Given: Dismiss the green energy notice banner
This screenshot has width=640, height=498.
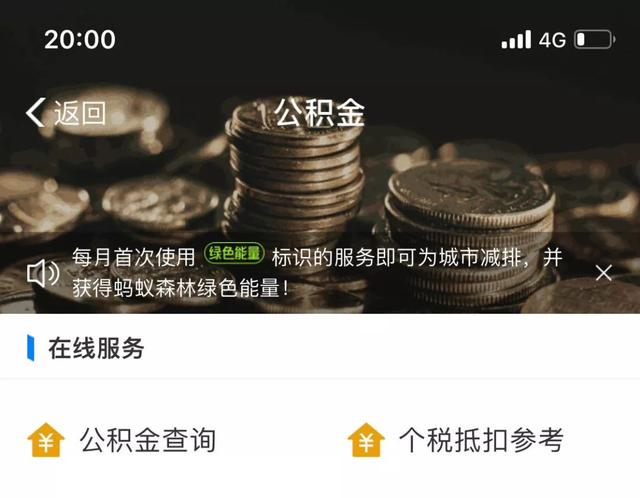Looking at the screenshot, I should (x=603, y=273).
